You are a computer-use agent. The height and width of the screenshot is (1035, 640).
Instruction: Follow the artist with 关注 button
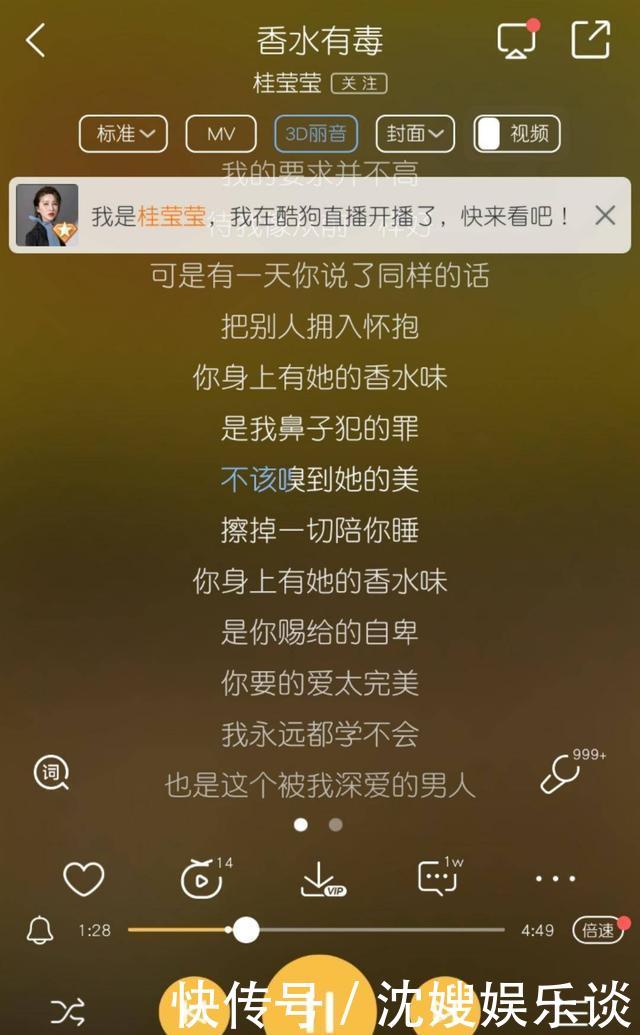click(x=359, y=84)
